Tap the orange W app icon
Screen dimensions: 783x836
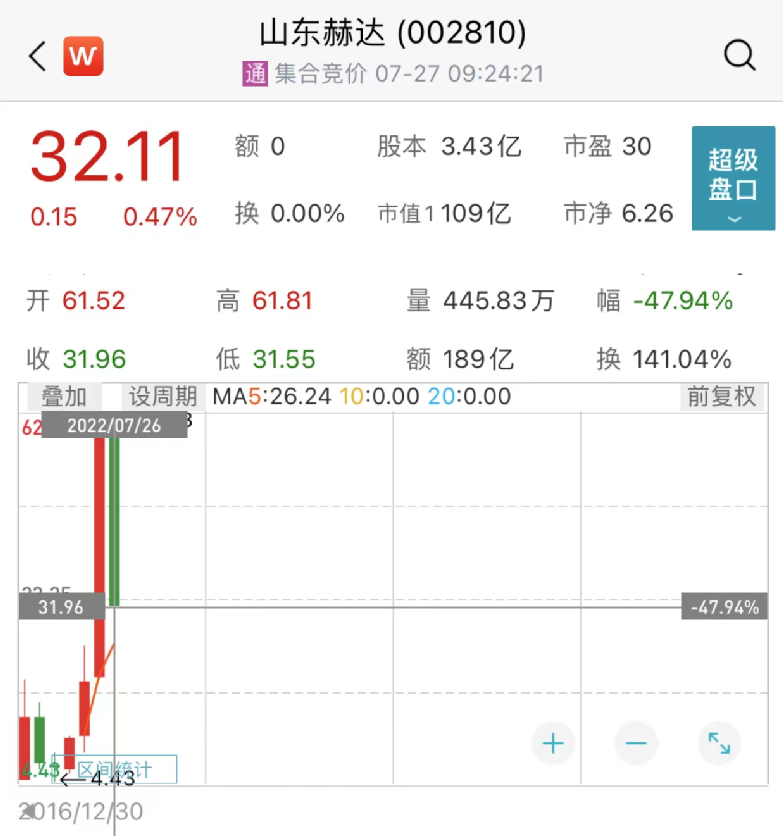click(84, 56)
